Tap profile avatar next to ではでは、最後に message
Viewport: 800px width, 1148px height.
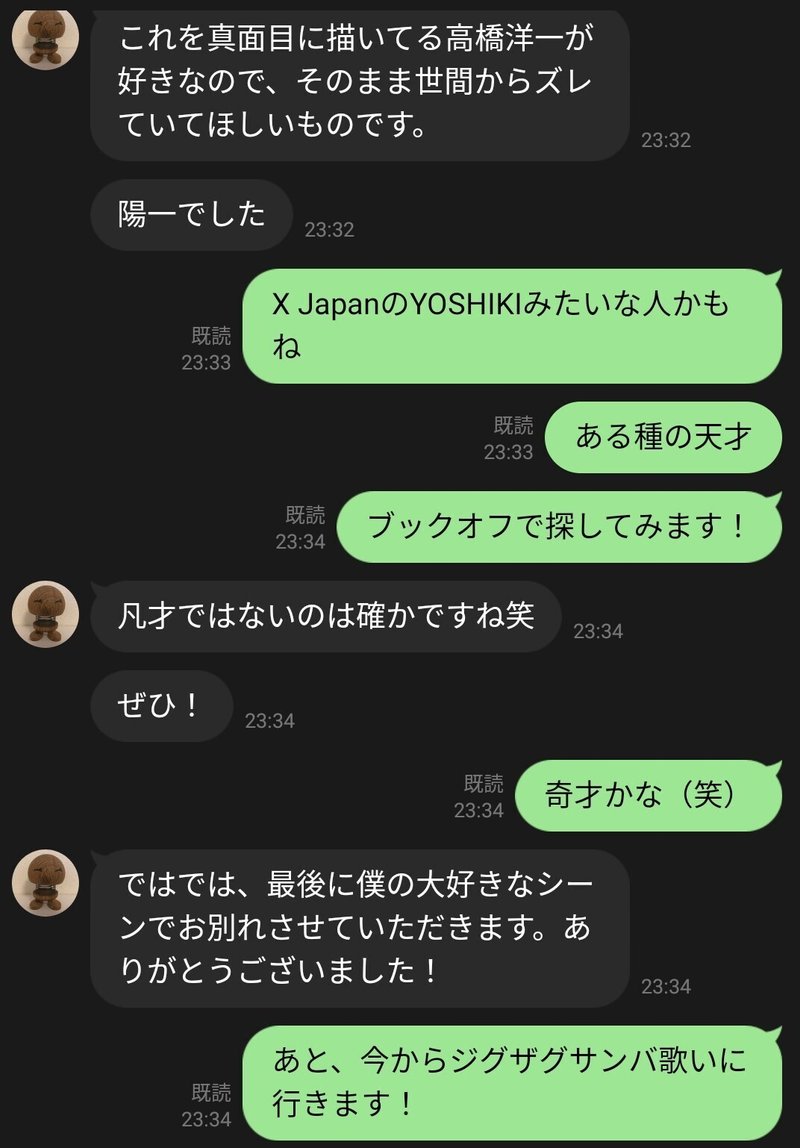pyautogui.click(x=45, y=884)
